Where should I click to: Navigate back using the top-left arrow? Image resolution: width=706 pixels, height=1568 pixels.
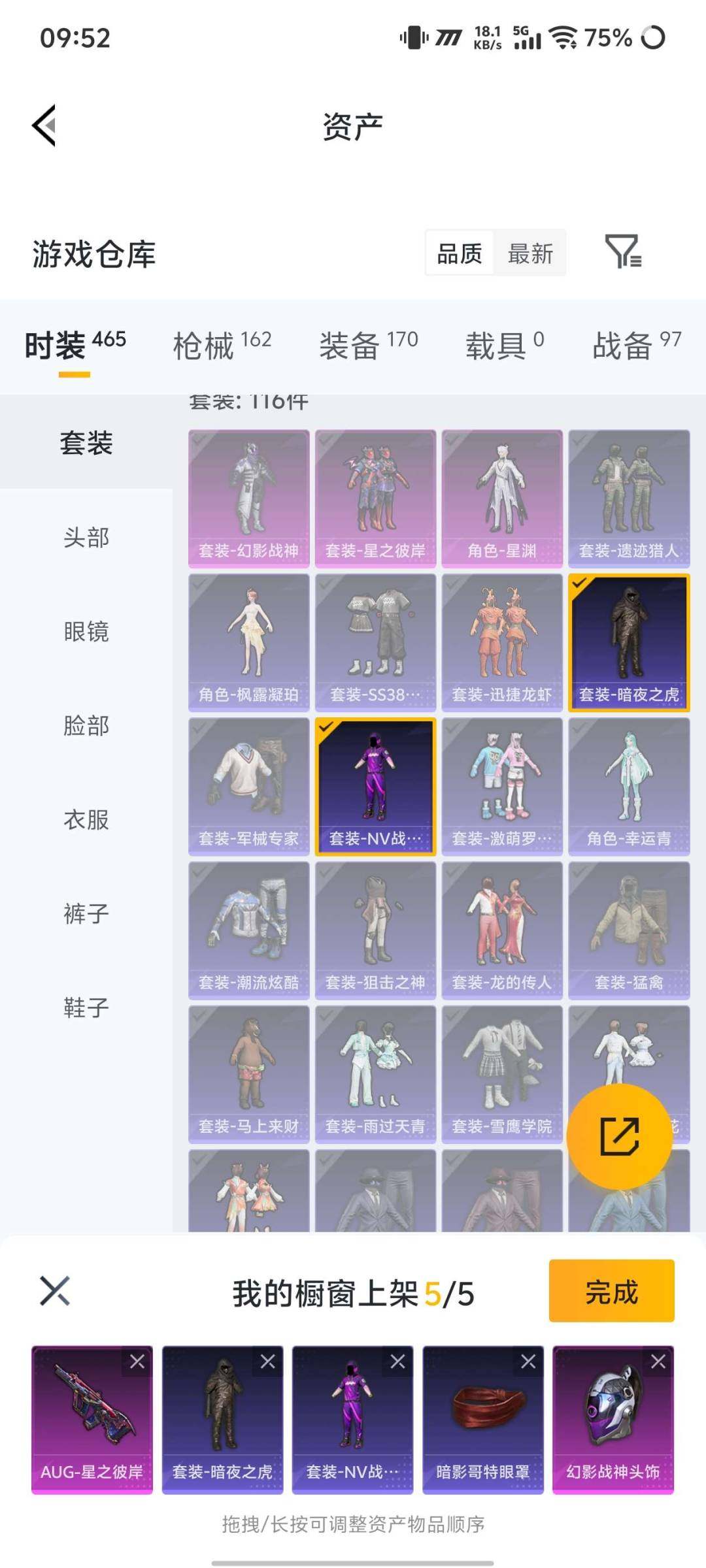[43, 125]
